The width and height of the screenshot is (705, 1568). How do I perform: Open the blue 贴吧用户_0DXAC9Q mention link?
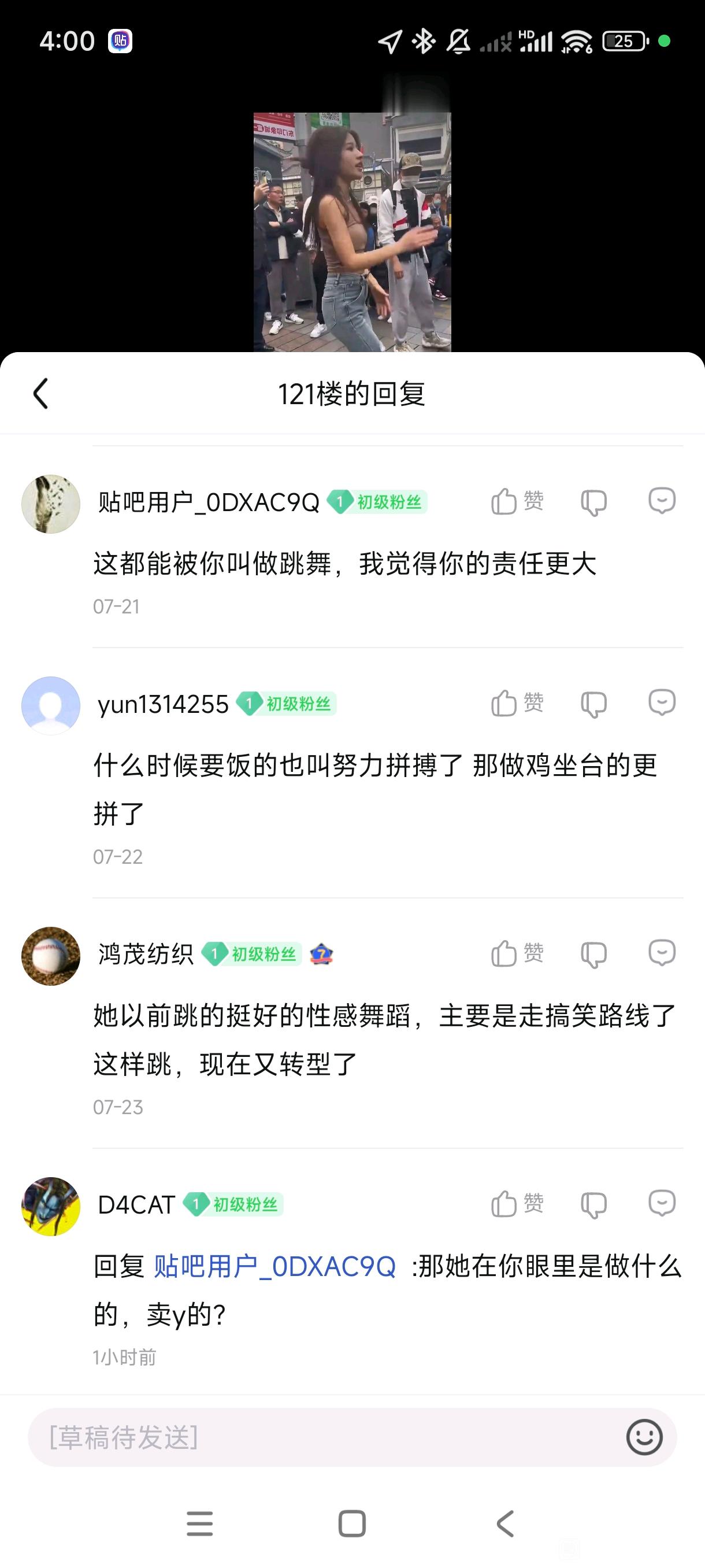click(x=275, y=1267)
